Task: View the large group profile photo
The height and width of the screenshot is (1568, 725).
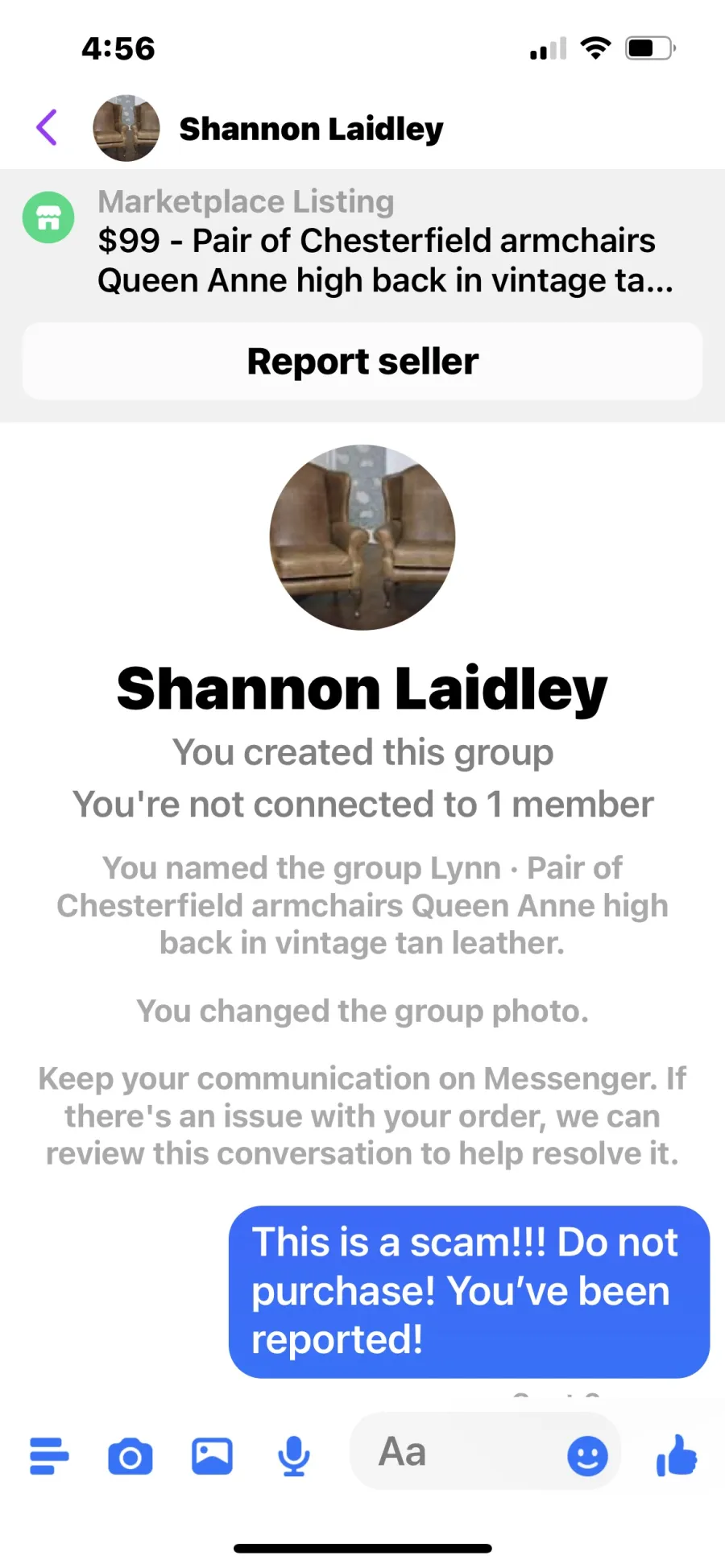Action: pyautogui.click(x=362, y=537)
